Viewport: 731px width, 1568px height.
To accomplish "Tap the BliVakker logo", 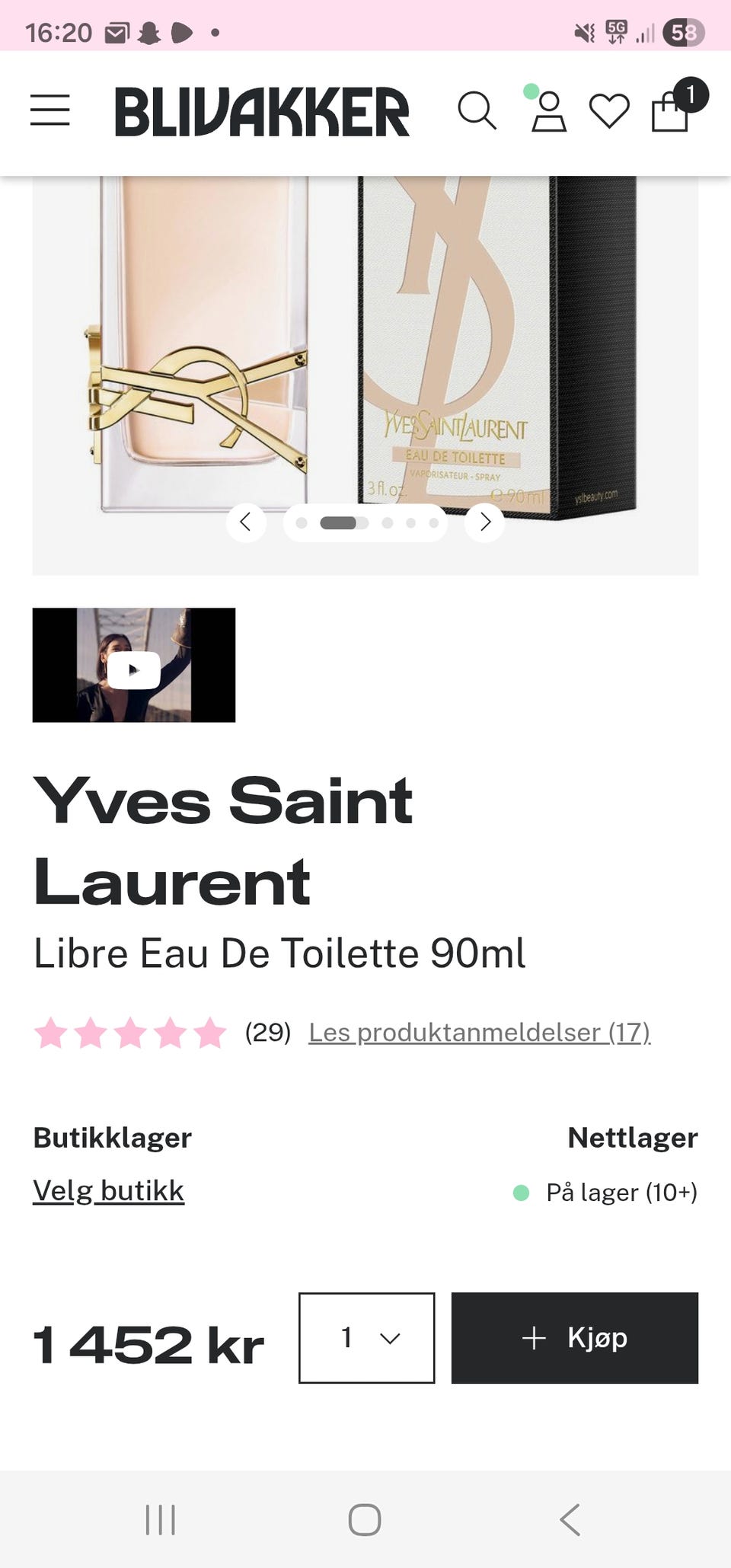I will tap(265, 111).
